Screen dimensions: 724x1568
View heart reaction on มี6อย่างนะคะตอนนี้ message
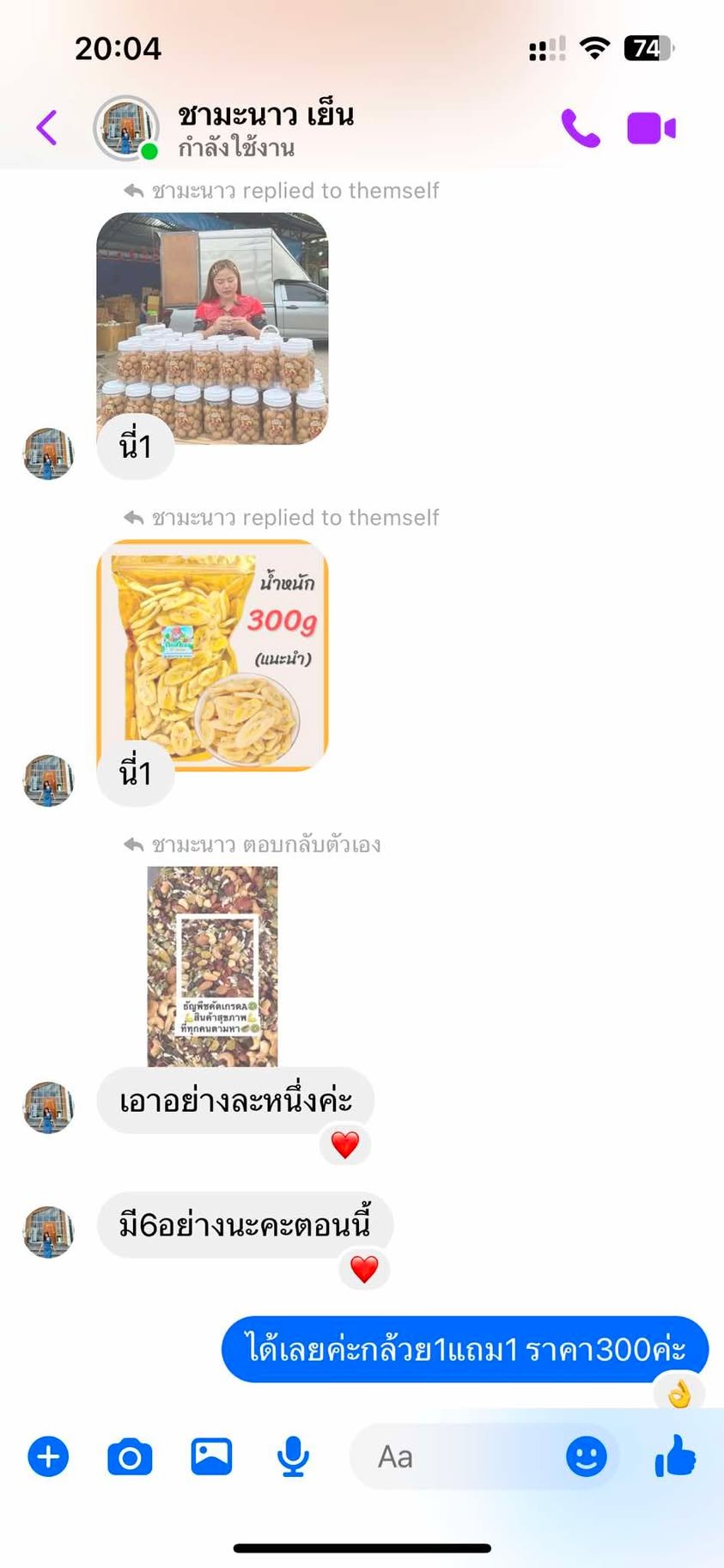[x=364, y=1269]
